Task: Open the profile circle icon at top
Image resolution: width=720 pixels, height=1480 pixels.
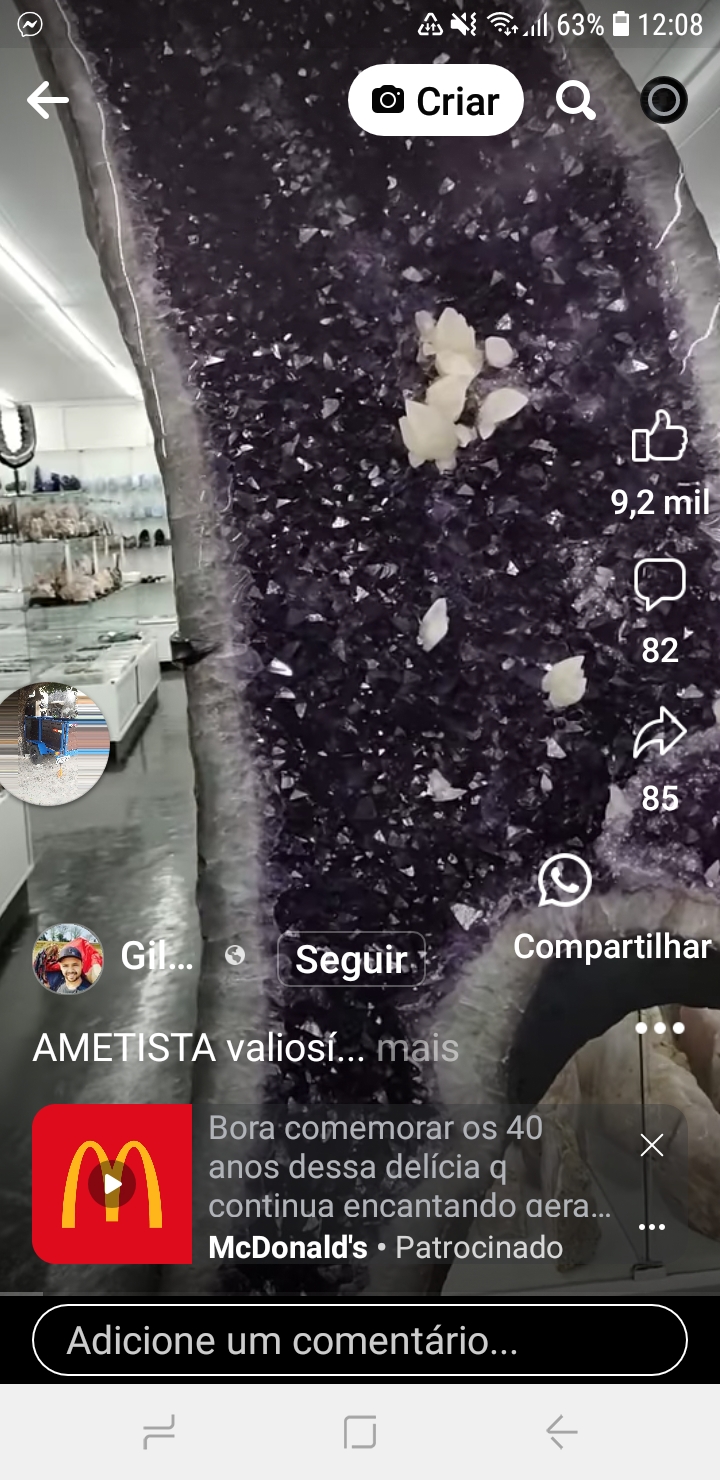Action: pos(664,100)
